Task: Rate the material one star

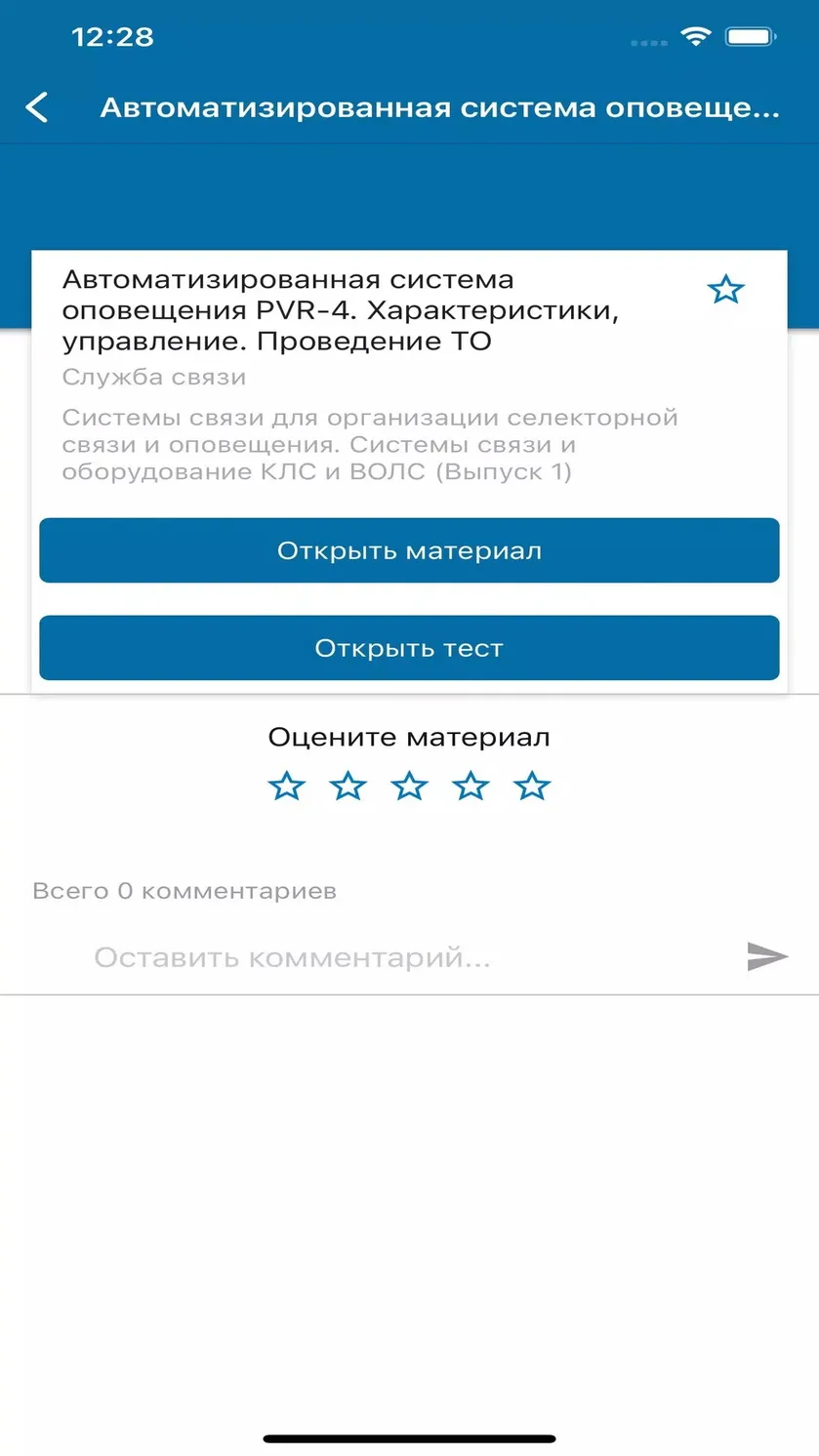Action: [287, 786]
